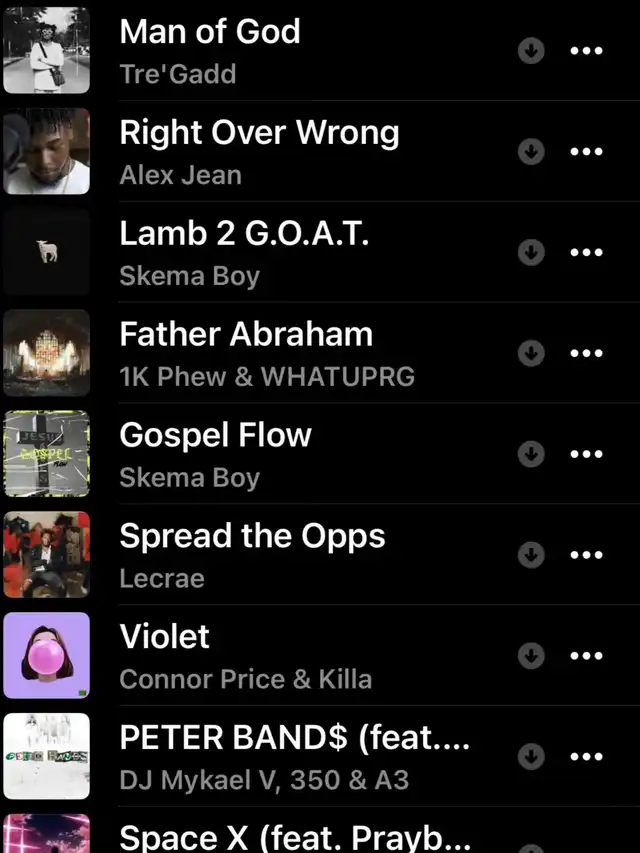This screenshot has height=853, width=640.
Task: Download Lamb 2 G.O.A.T.
Action: tap(531, 252)
